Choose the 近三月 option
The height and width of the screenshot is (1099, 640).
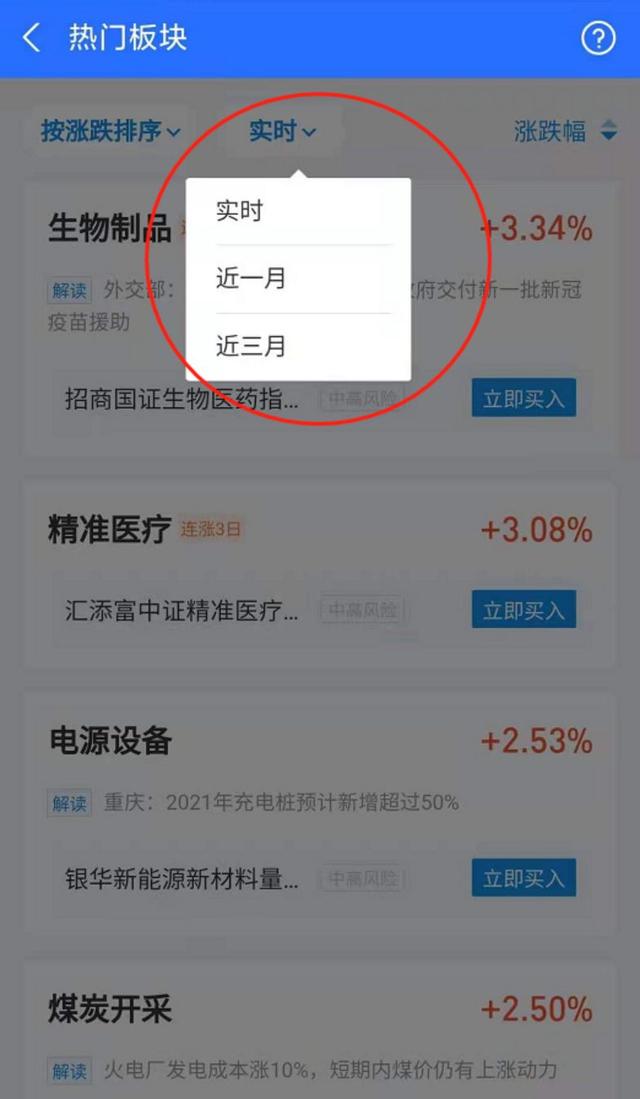(251, 346)
